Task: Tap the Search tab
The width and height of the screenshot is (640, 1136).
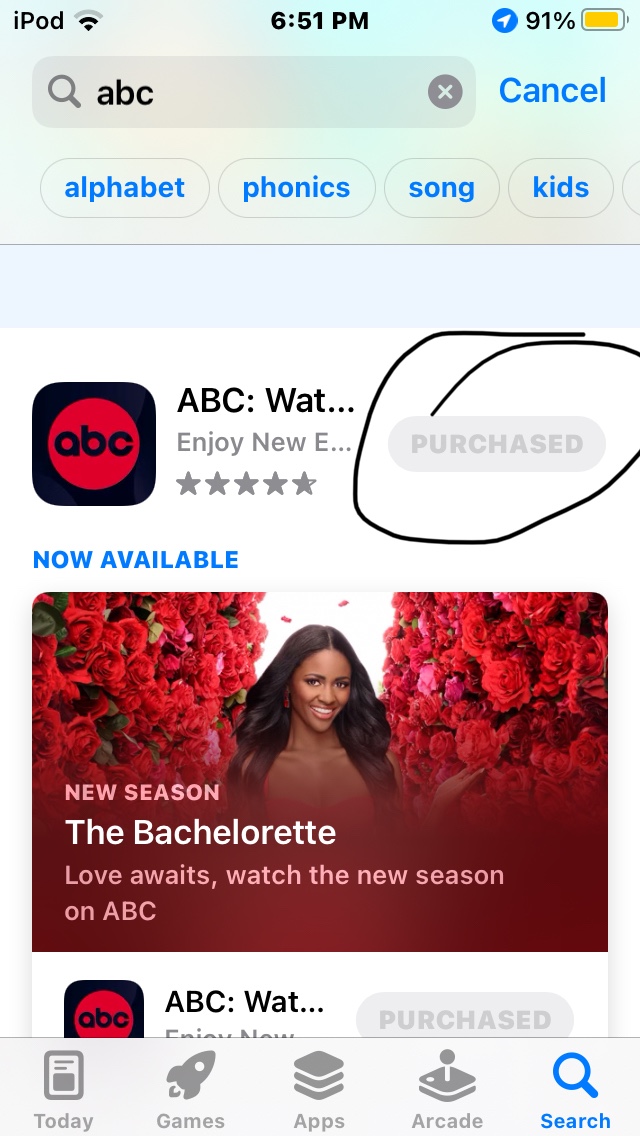Action: point(575,1090)
